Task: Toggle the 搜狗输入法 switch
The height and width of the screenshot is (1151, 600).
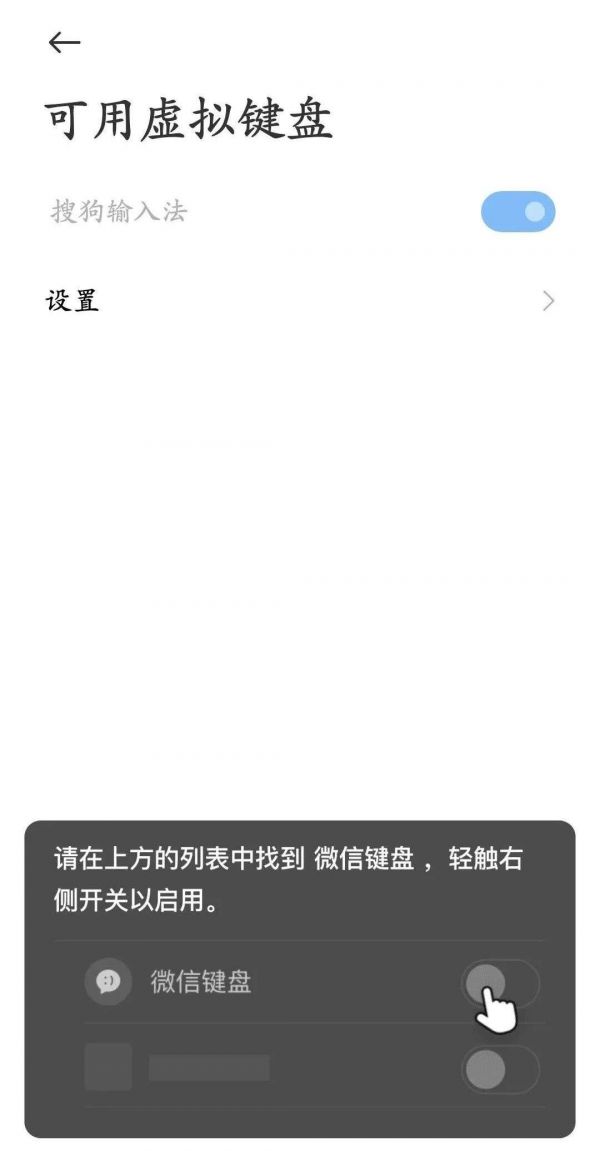Action: tap(517, 212)
